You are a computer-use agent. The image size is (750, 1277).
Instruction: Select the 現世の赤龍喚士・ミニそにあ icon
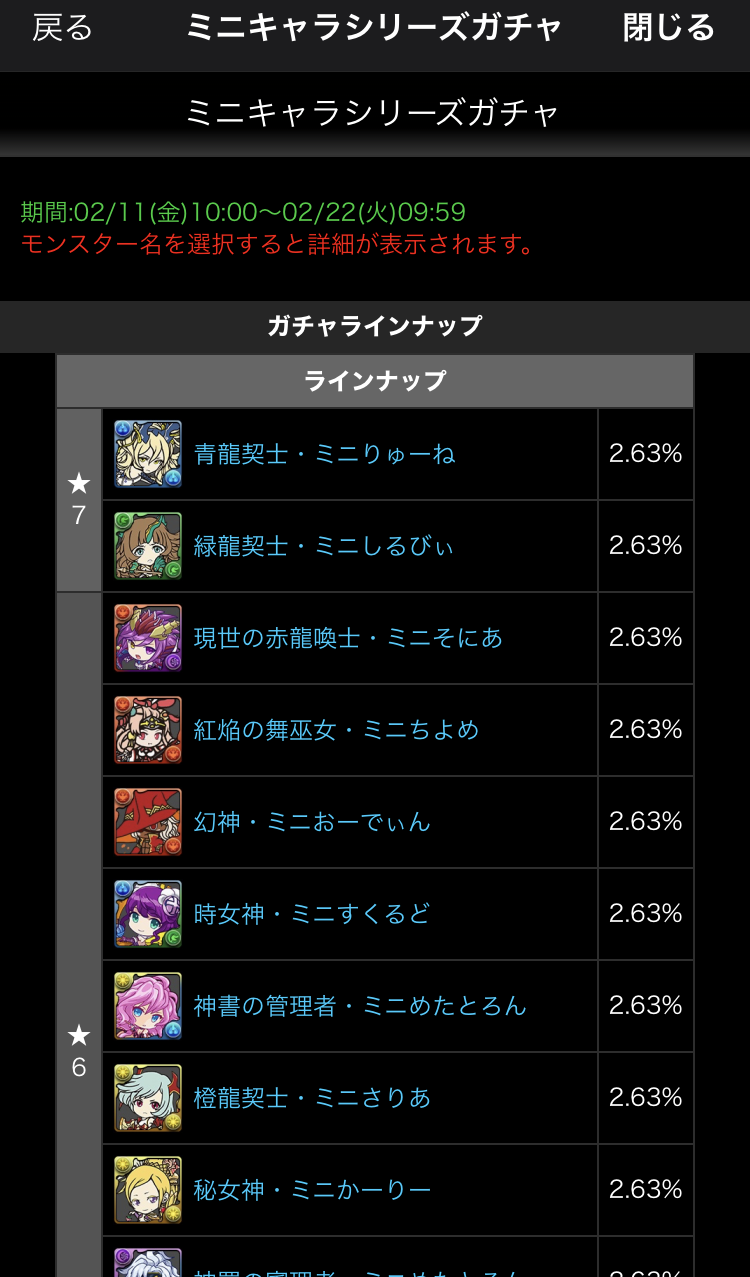(147, 638)
